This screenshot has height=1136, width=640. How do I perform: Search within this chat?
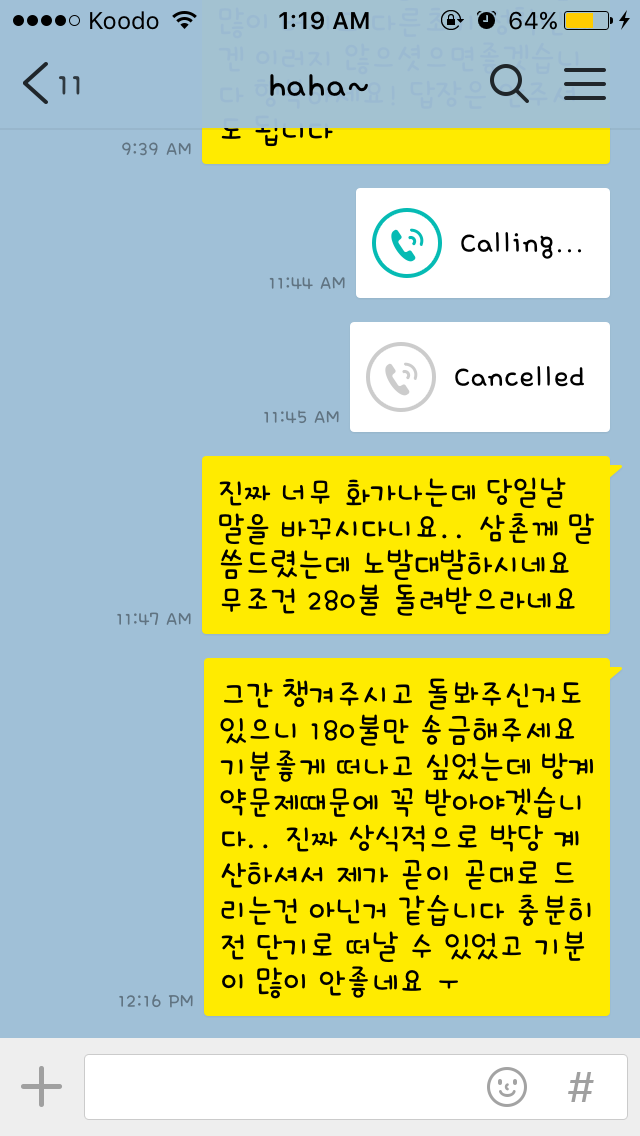click(x=509, y=85)
